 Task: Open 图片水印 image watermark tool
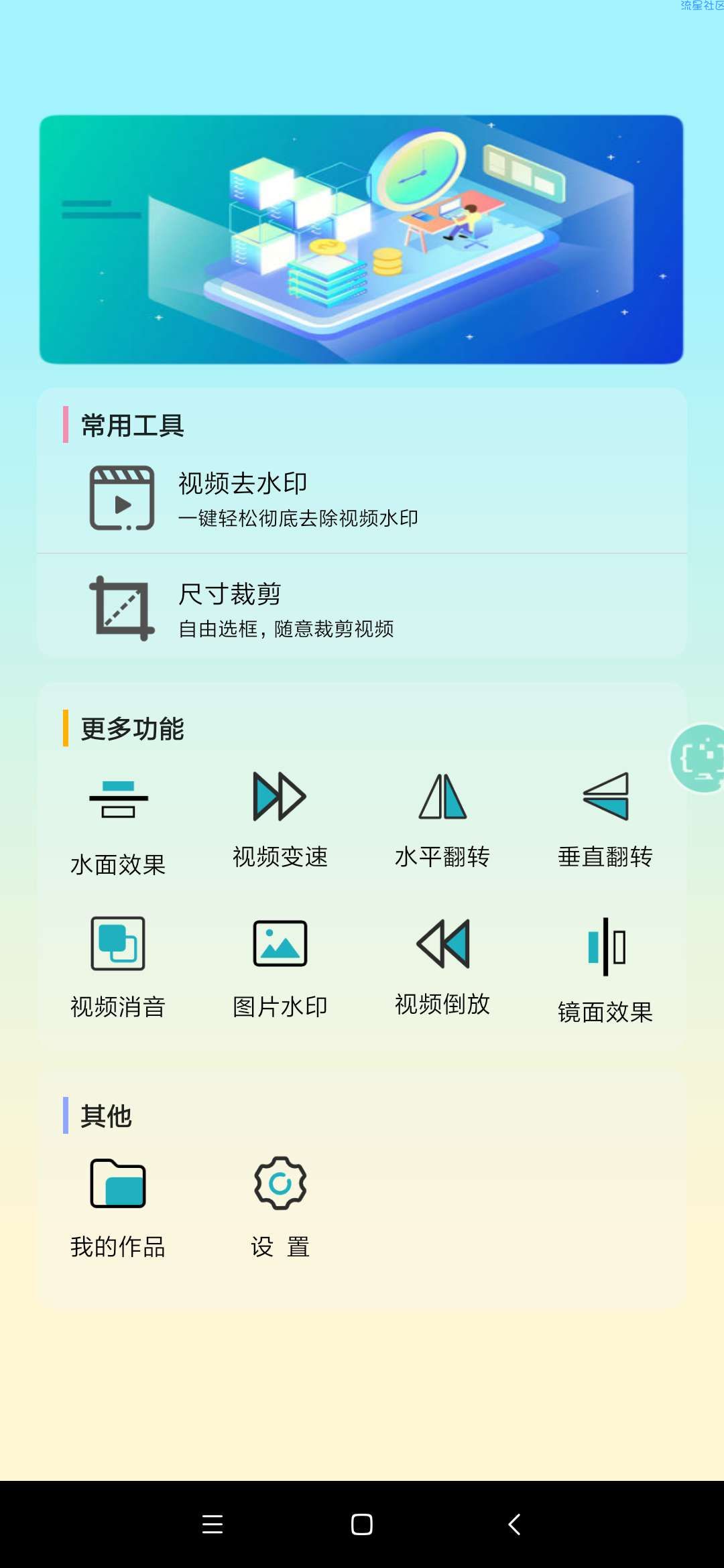pyautogui.click(x=280, y=968)
